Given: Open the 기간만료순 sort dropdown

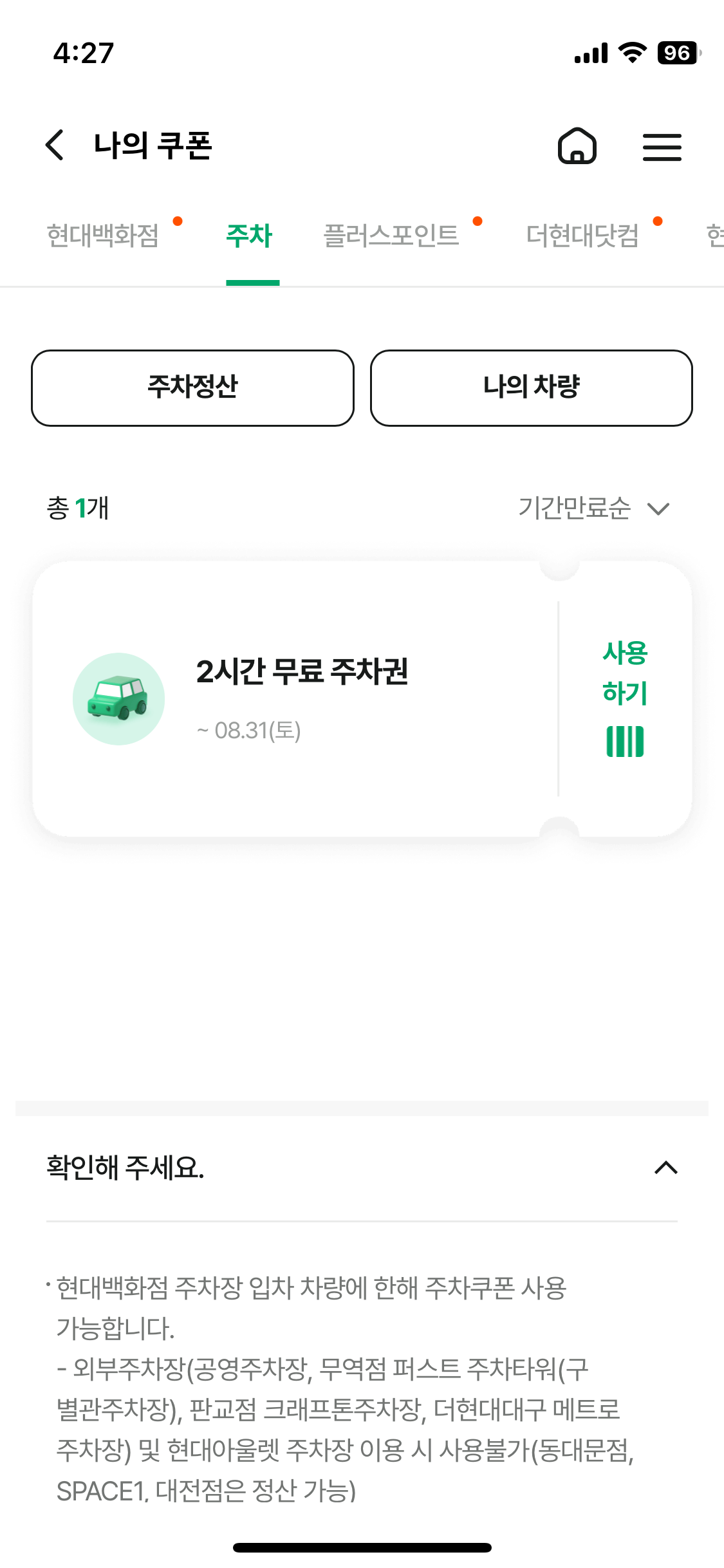Looking at the screenshot, I should pyautogui.click(x=576, y=509).
